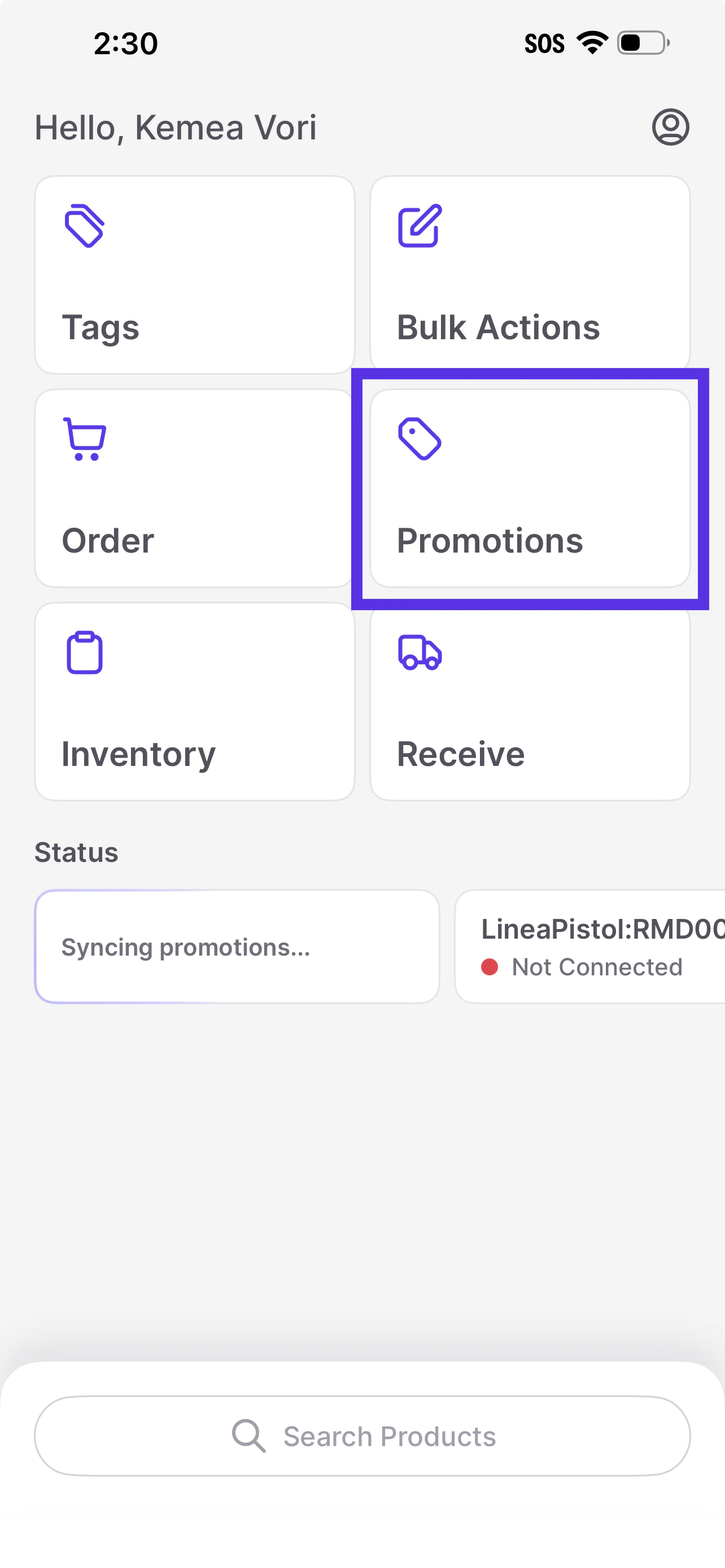This screenshot has width=725, height=1568.
Task: Tap the Search Products field
Action: point(363,1436)
